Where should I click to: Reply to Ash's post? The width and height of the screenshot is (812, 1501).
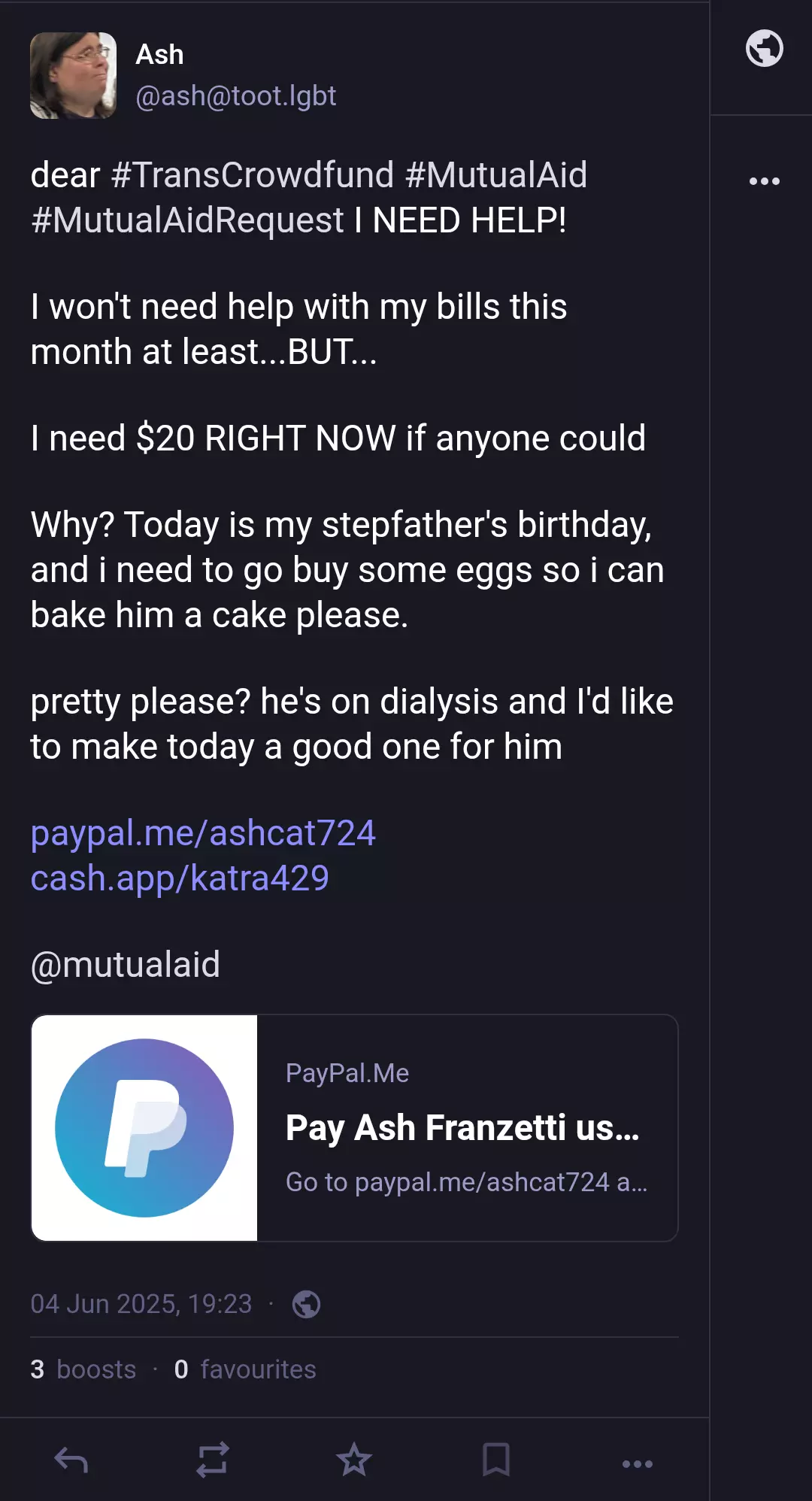pyautogui.click(x=71, y=1460)
